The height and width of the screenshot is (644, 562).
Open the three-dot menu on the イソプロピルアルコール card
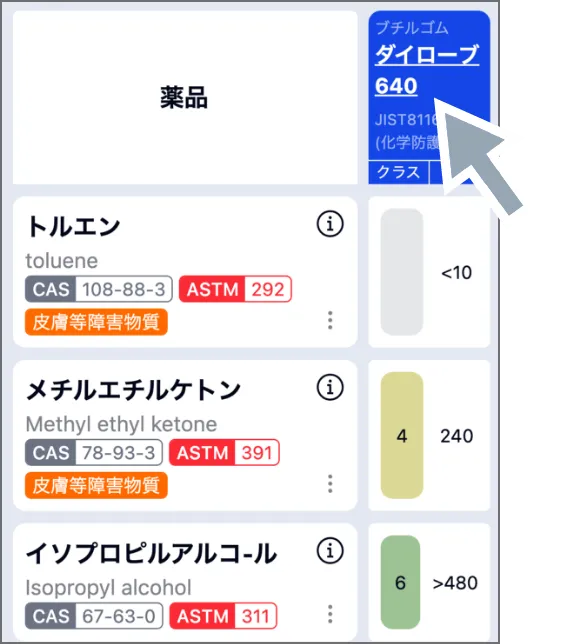(330, 614)
